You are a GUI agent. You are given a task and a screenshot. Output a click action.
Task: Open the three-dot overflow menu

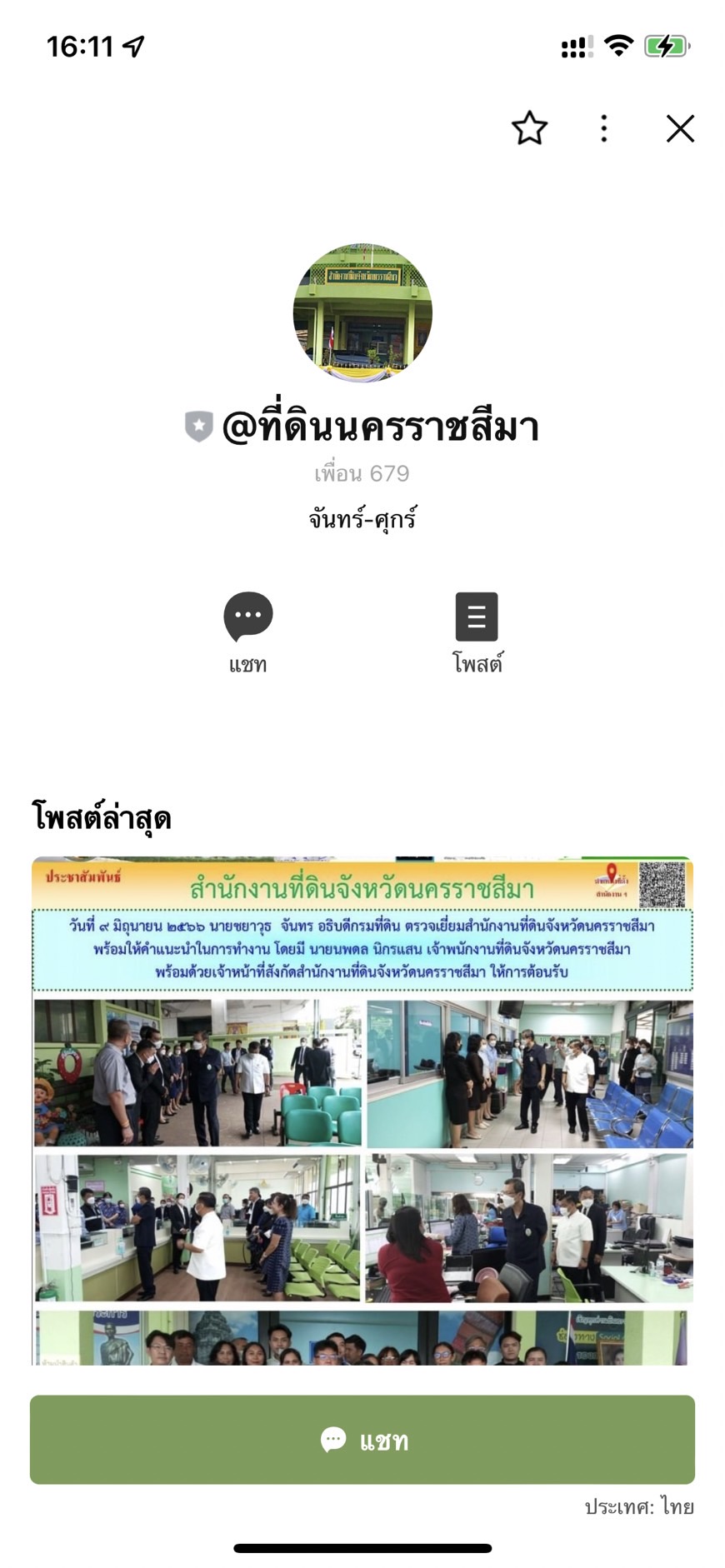604,128
